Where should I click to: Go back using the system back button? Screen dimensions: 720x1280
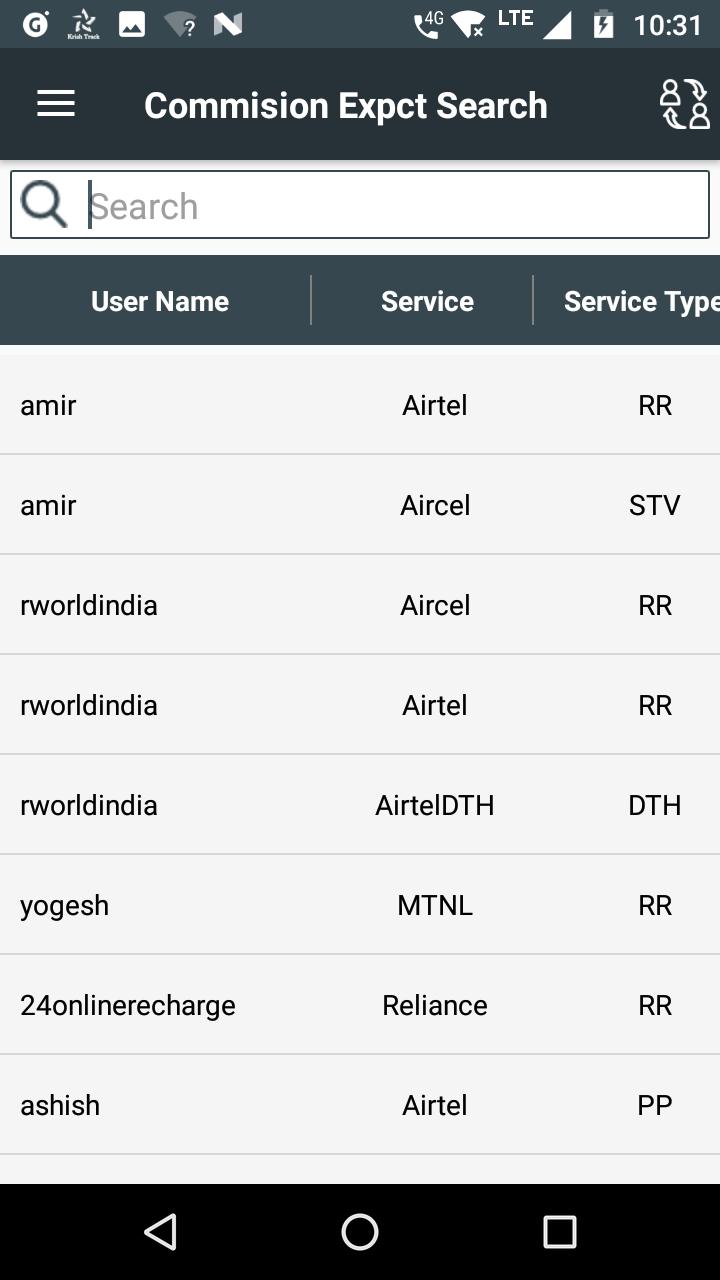pos(160,1232)
